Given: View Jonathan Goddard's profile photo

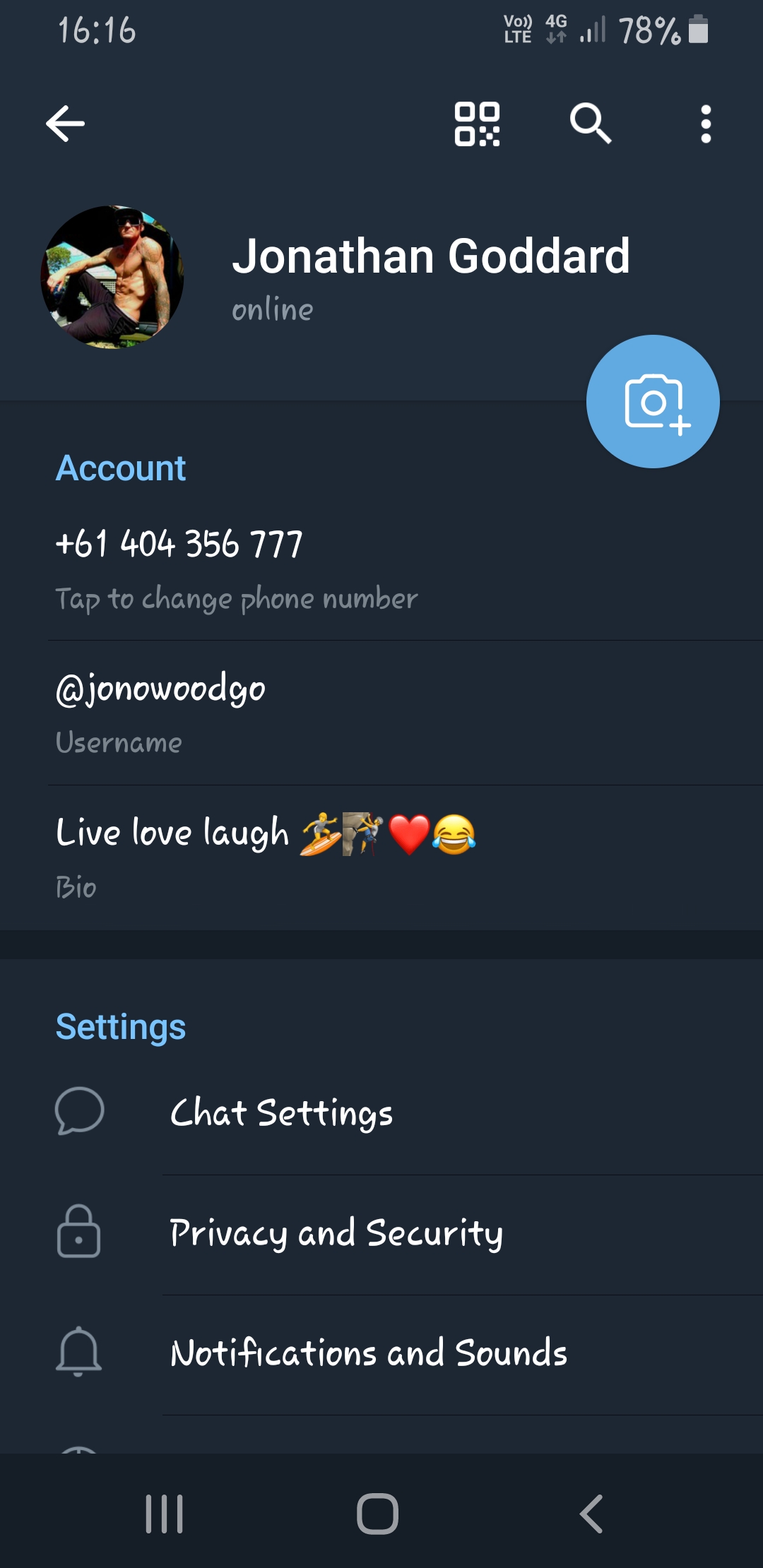Looking at the screenshot, I should (x=112, y=277).
